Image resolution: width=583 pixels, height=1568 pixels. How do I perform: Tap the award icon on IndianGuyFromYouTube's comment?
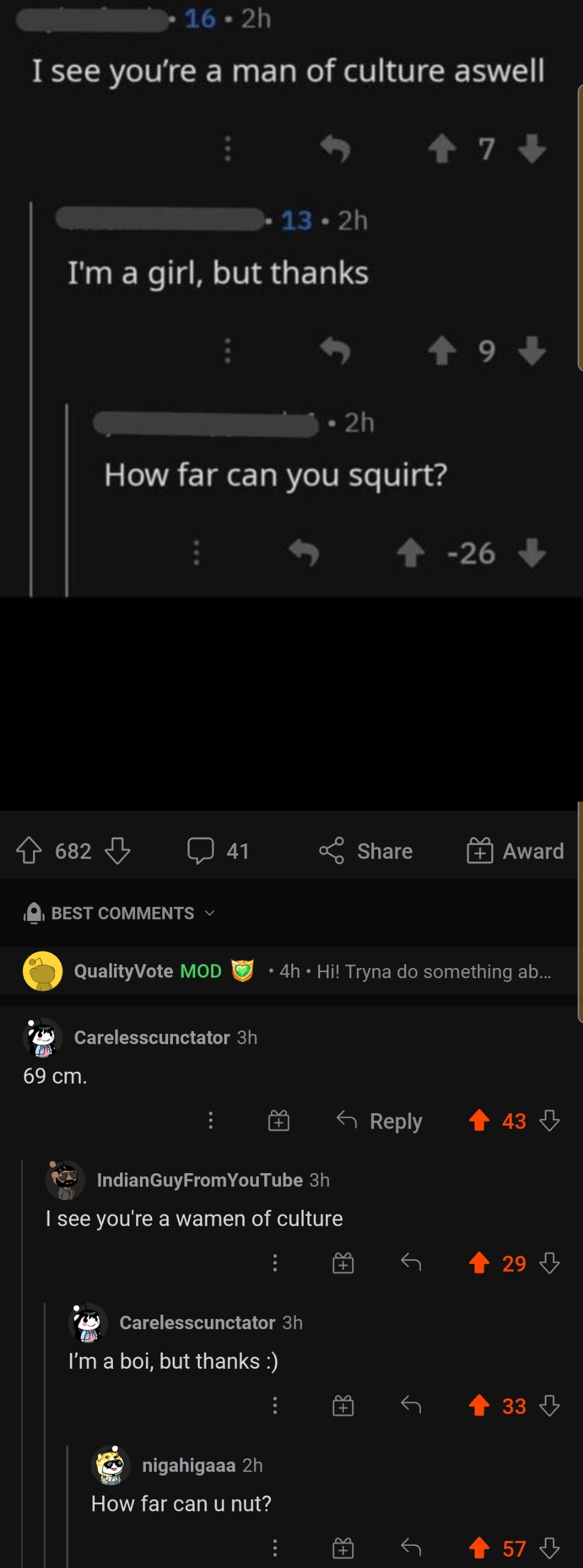[343, 1263]
